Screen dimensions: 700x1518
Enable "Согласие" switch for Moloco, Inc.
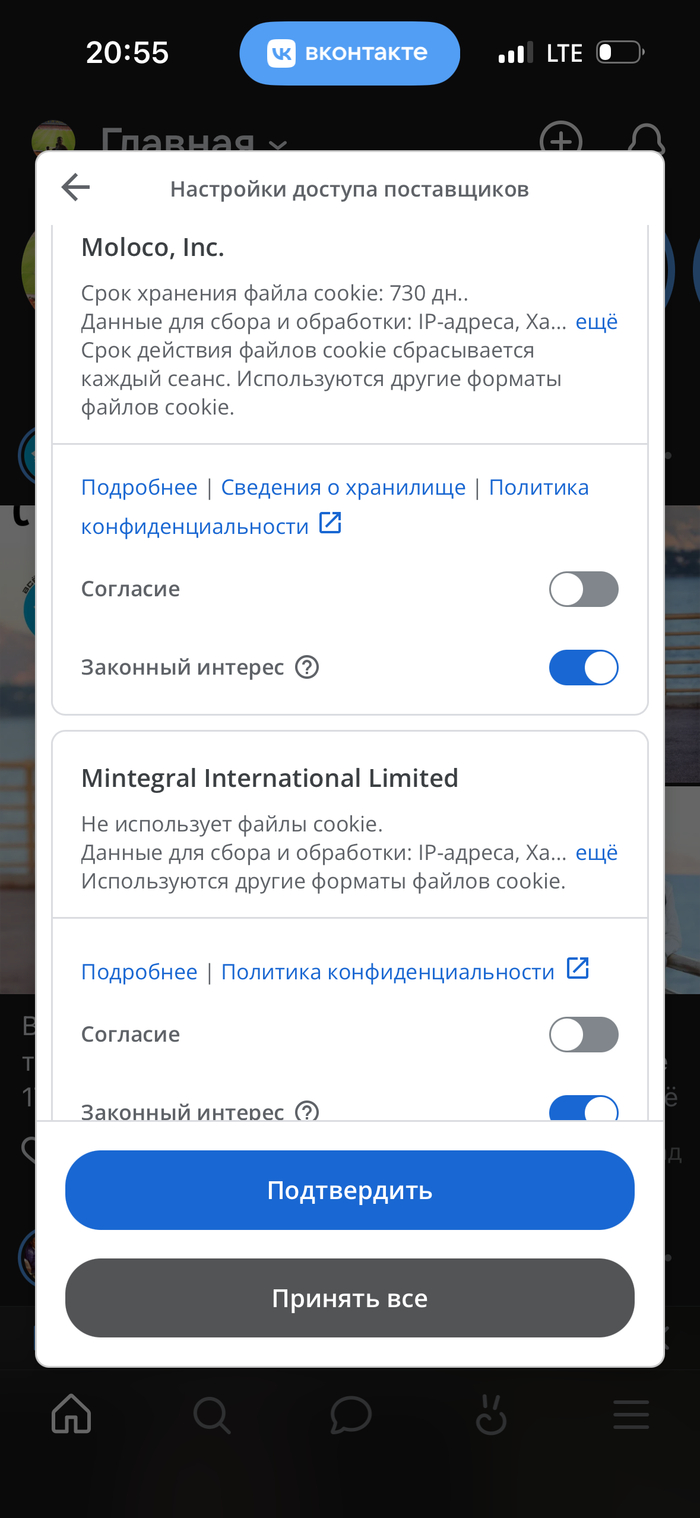click(x=583, y=590)
